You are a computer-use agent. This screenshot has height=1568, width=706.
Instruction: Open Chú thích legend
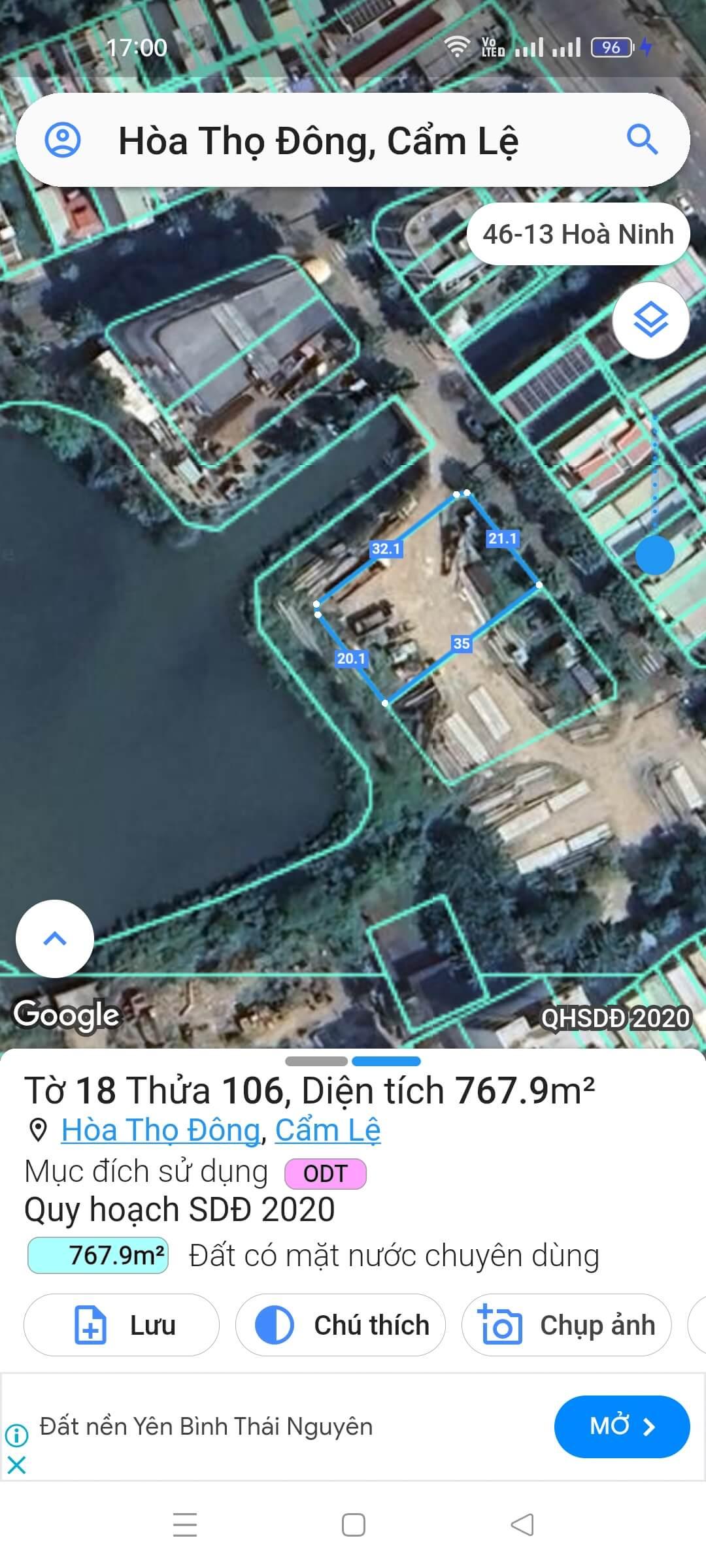point(341,1325)
